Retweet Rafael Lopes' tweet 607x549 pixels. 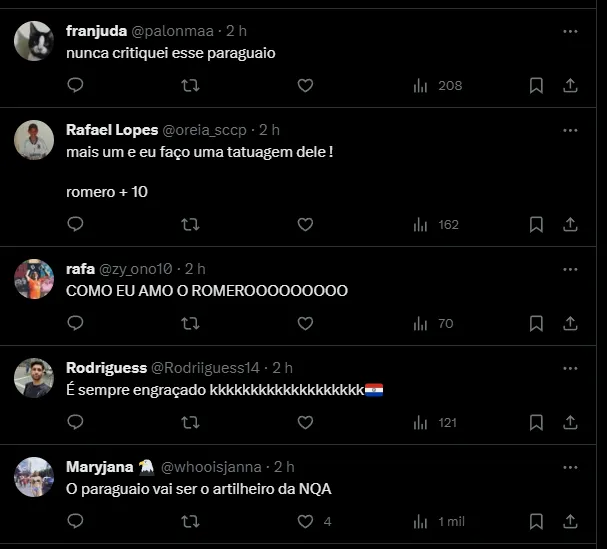tap(190, 224)
